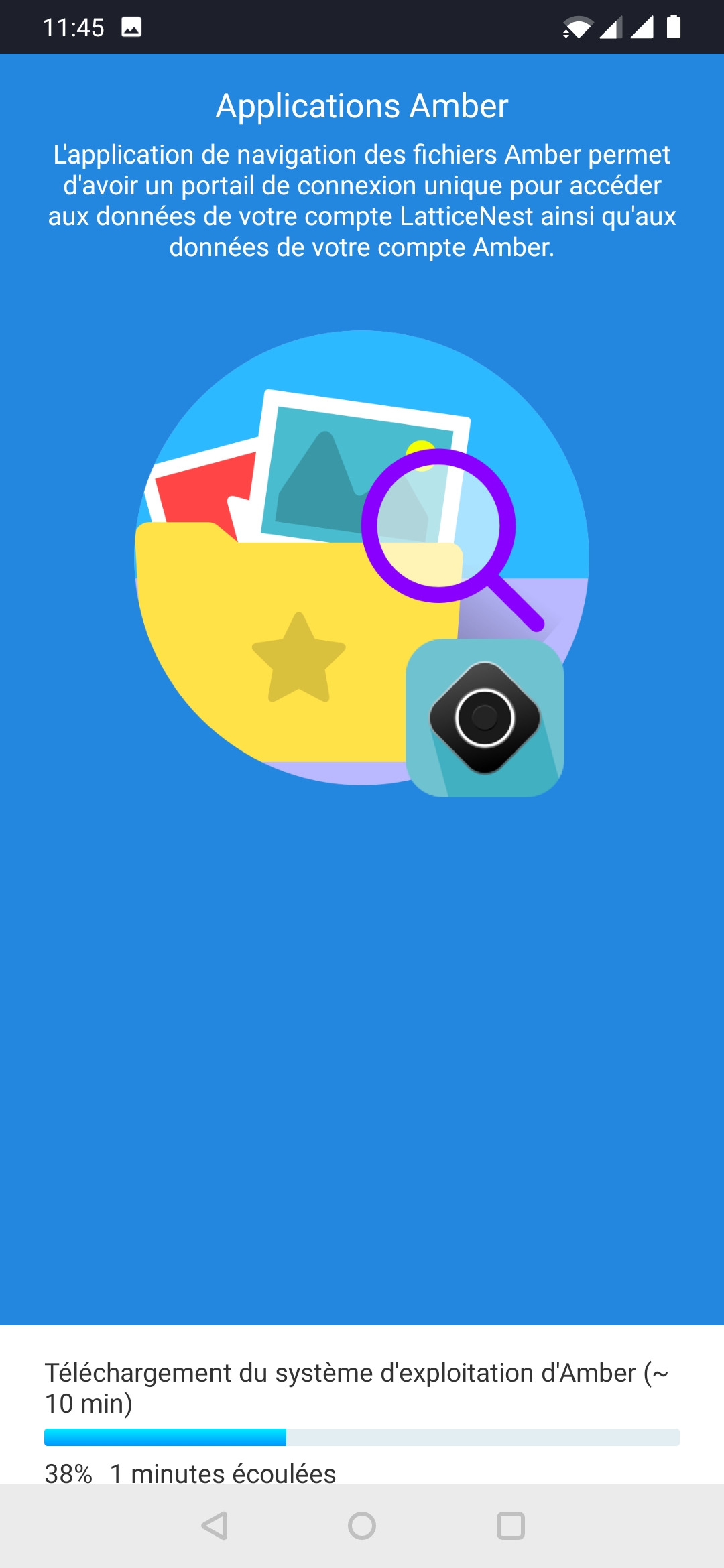Go to the home screen
This screenshot has height=1568, width=724.
(x=362, y=1526)
